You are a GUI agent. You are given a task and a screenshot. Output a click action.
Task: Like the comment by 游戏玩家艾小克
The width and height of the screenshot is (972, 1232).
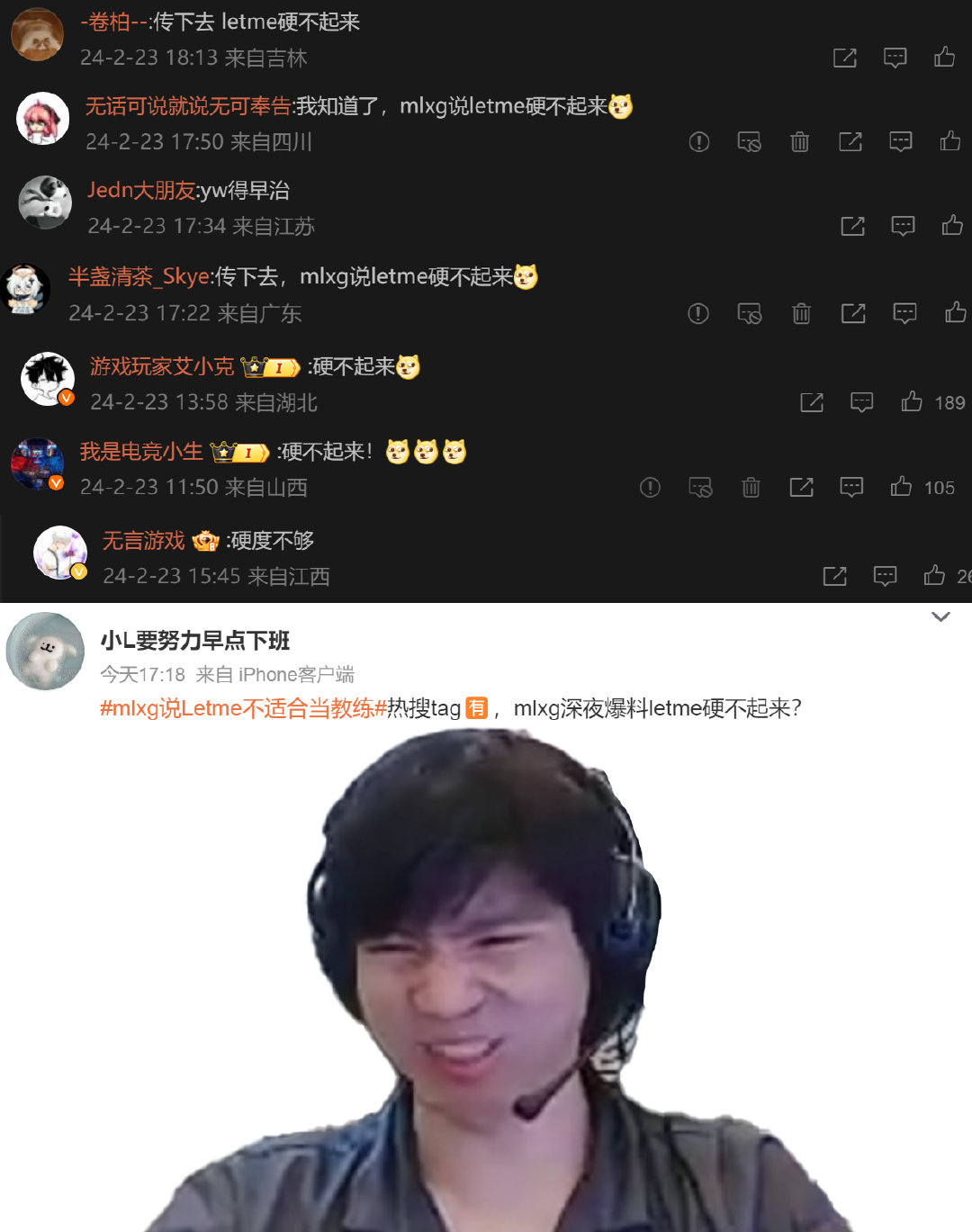coord(912,402)
